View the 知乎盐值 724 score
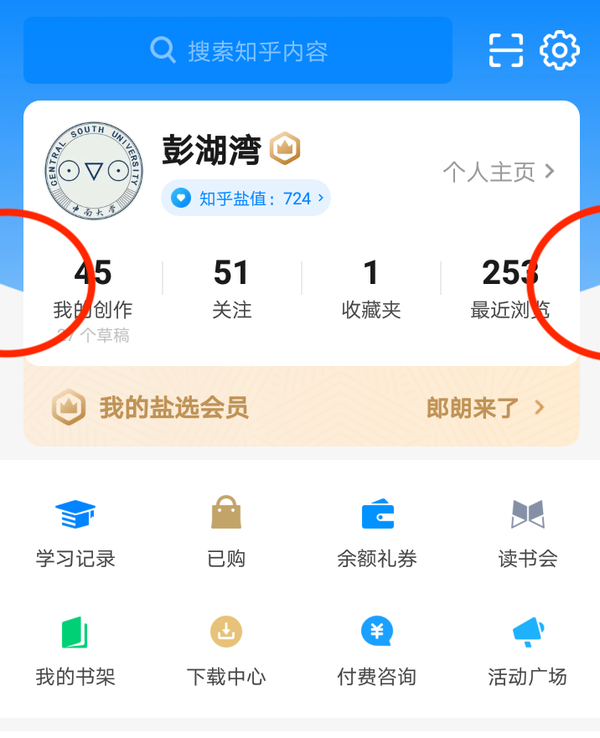Screen dimensions: 600x738 (246, 198)
